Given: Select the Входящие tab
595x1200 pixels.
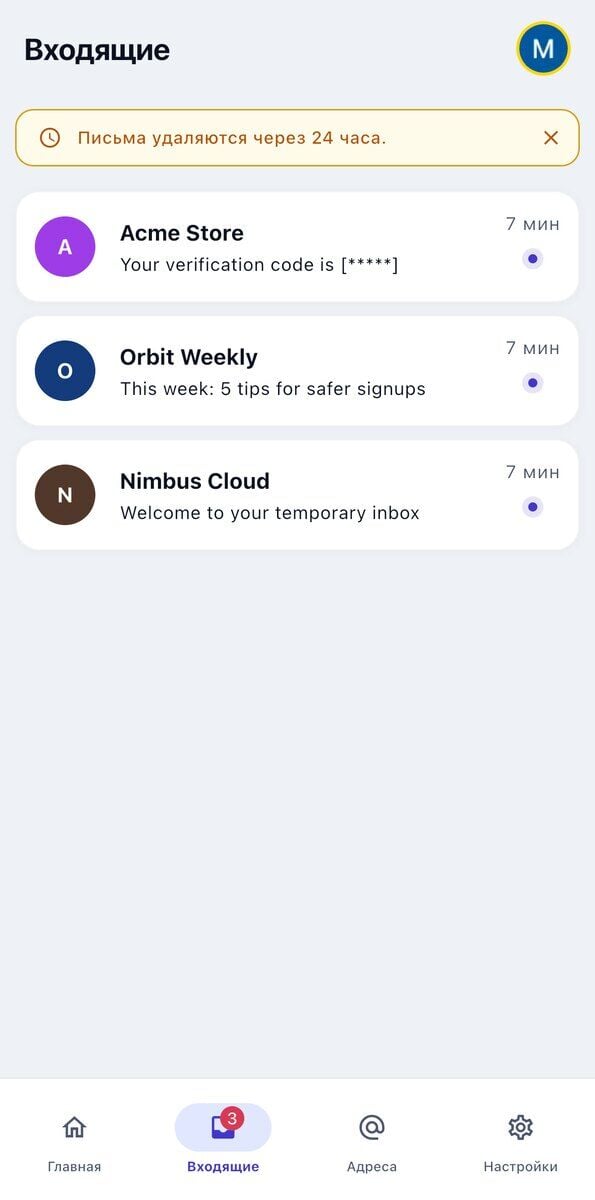Looking at the screenshot, I should coord(223,1140).
